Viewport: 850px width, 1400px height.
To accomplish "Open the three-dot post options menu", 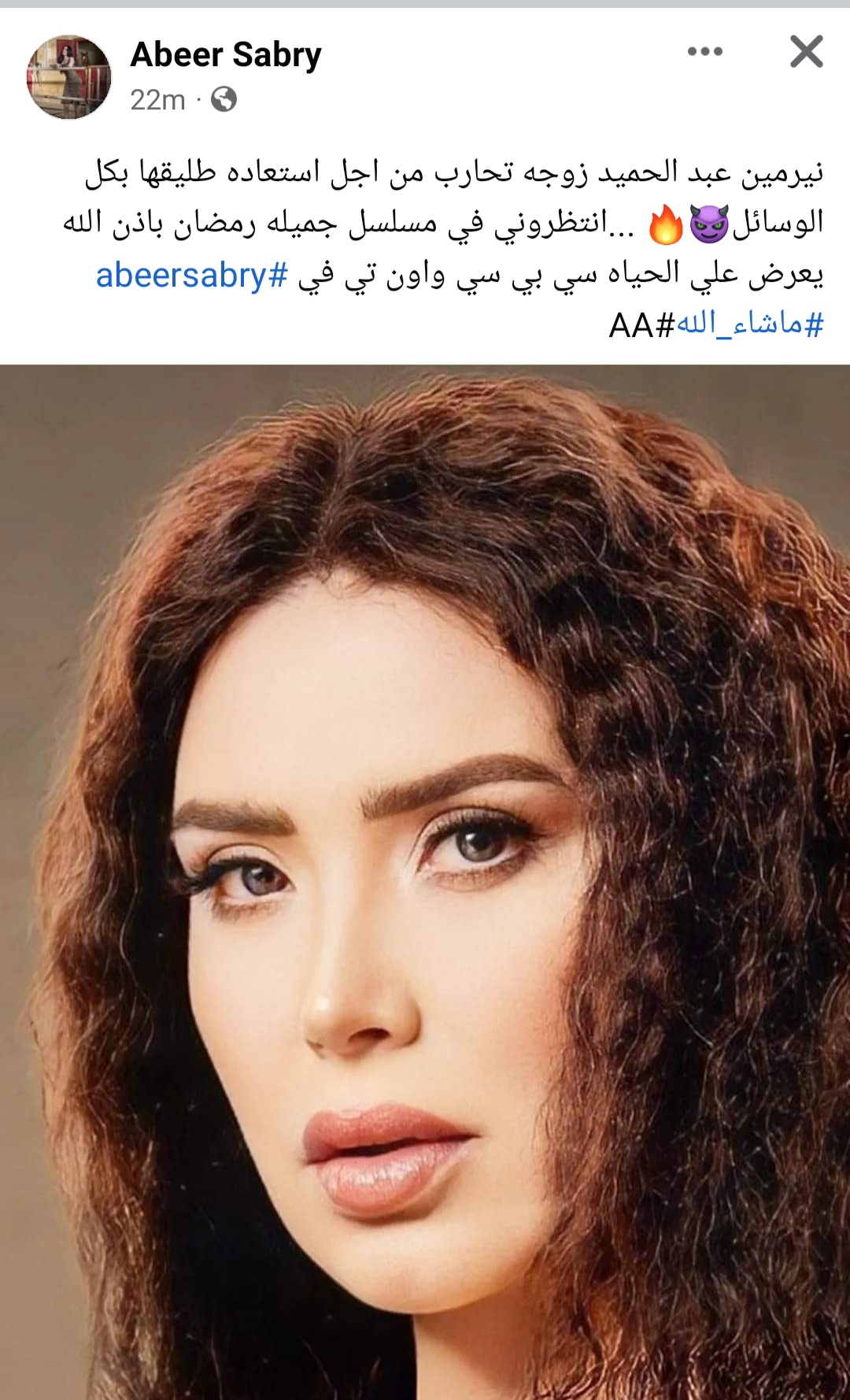I will [x=704, y=52].
